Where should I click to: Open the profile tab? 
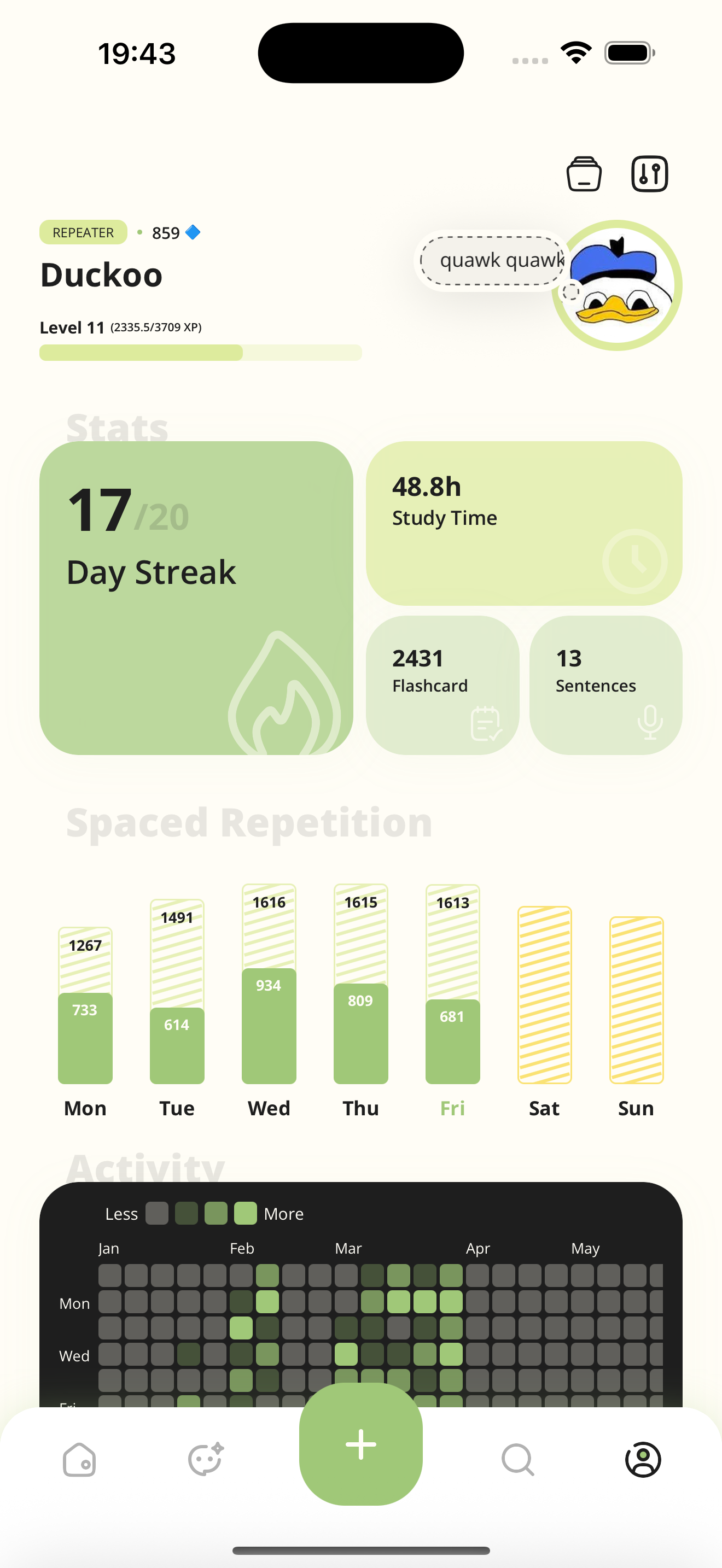[x=643, y=1459]
